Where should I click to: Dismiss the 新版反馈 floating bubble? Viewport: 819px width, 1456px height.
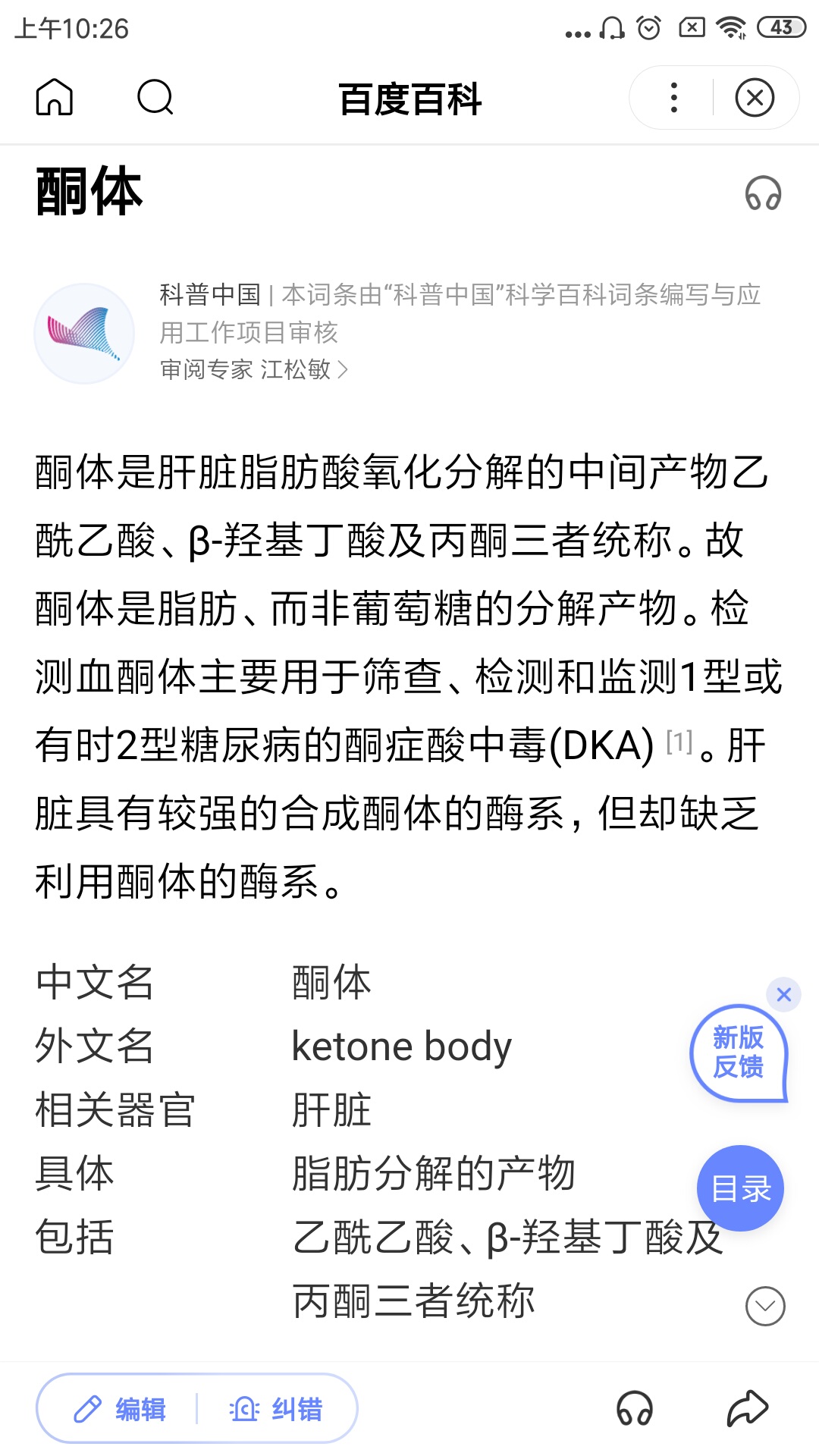784,994
